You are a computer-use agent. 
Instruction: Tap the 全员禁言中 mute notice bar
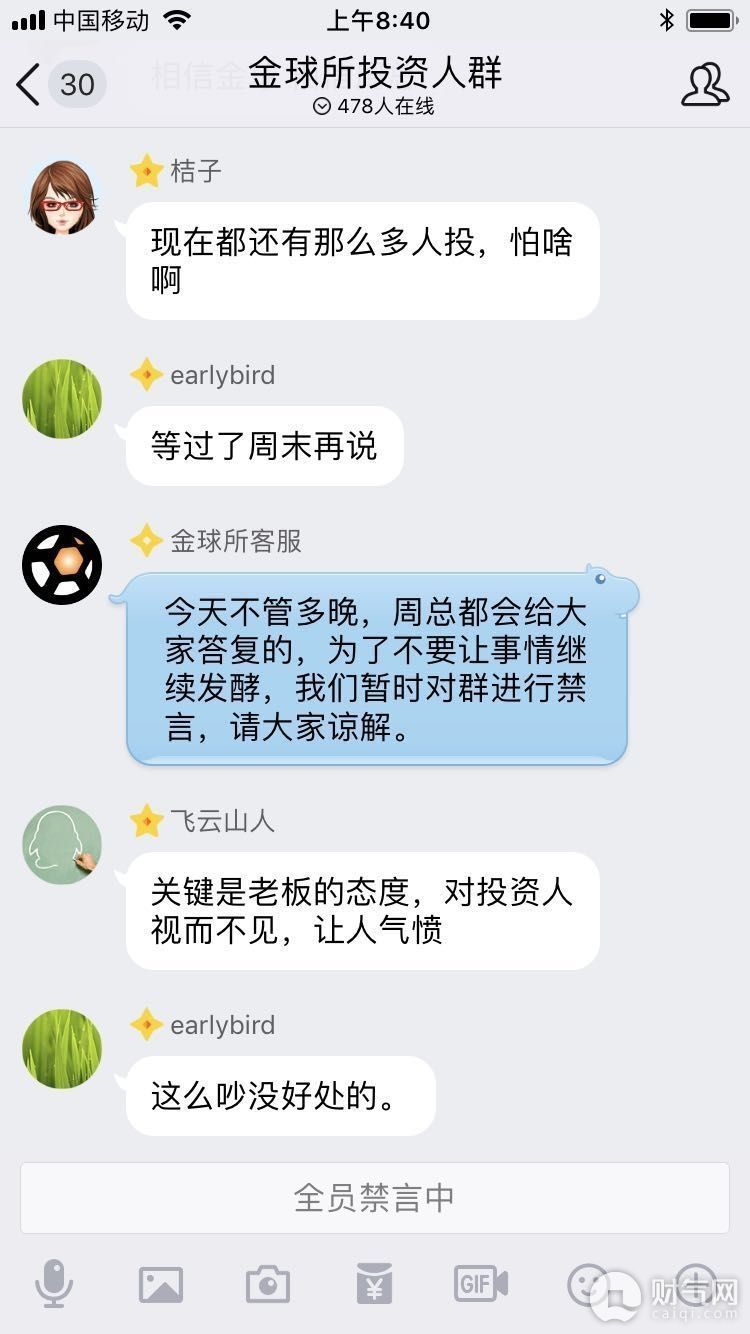(x=375, y=1196)
